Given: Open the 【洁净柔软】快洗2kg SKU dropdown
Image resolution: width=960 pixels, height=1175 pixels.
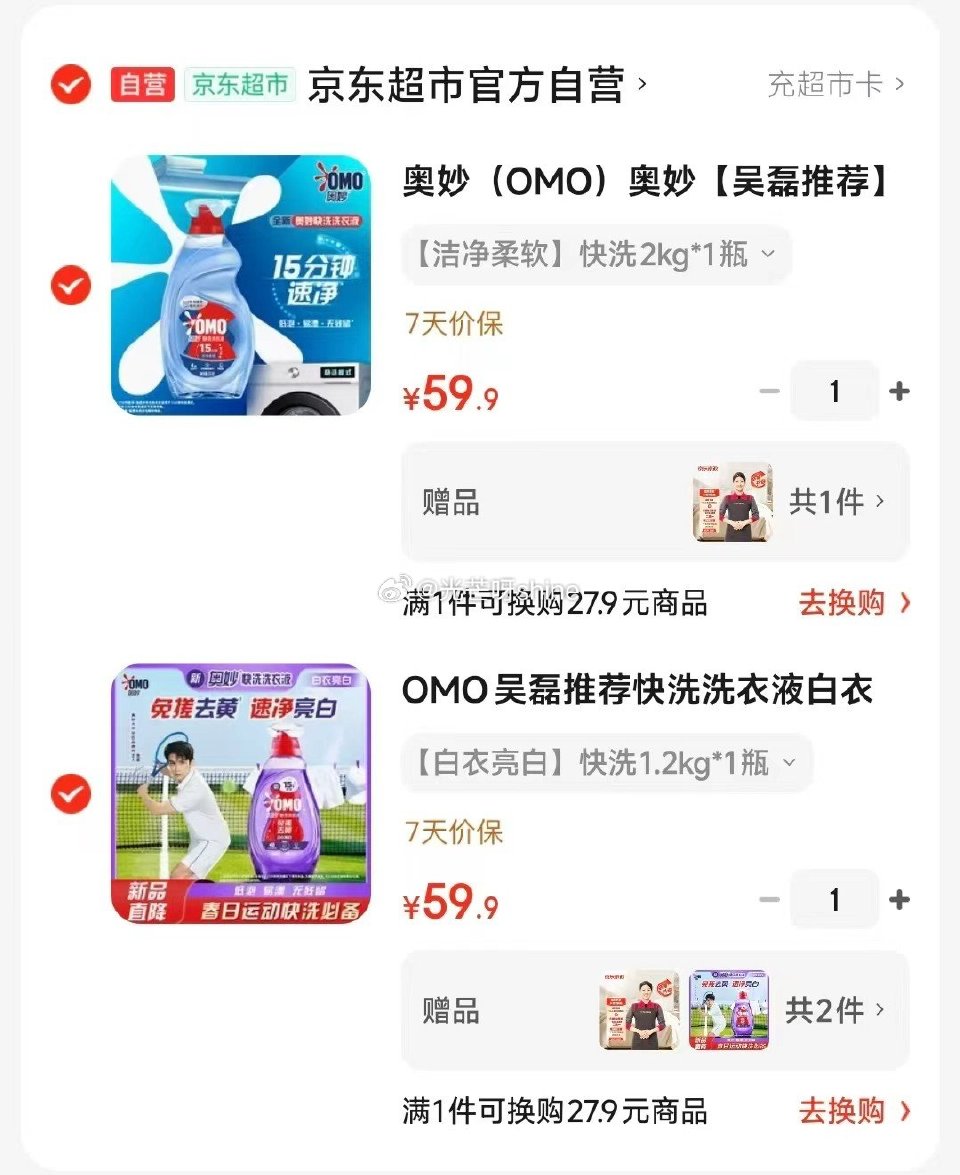Looking at the screenshot, I should [x=596, y=254].
